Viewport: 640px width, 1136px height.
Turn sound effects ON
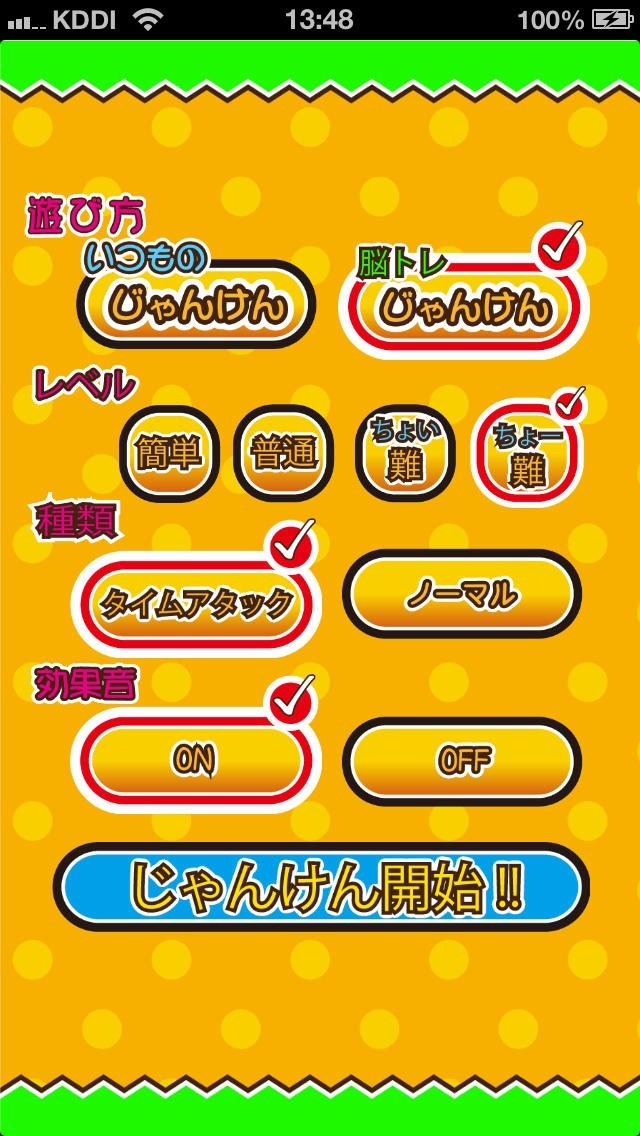(196, 758)
